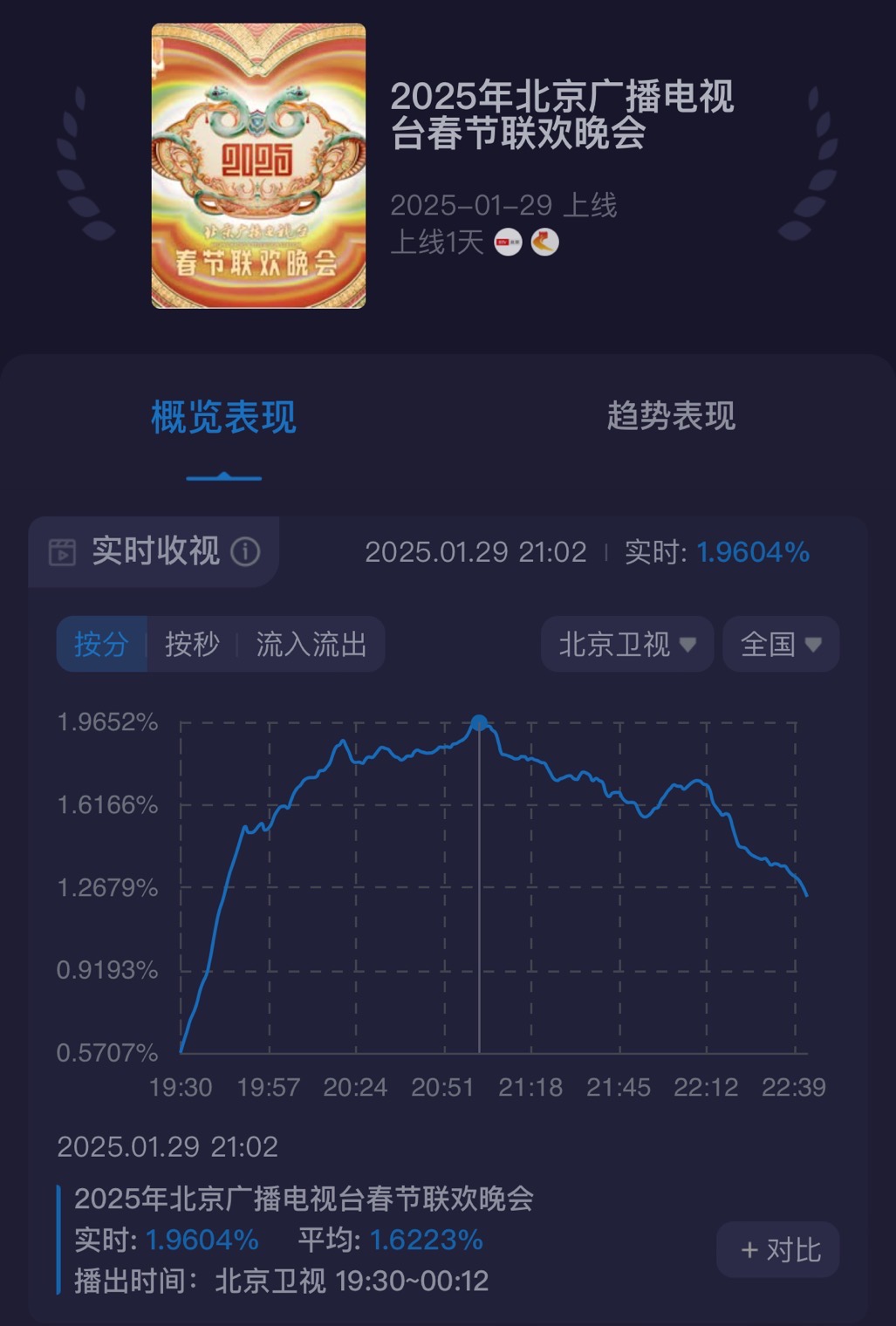Open the 实时收视 info tooltip icon
Viewport: 896px width, 1326px height.
[x=245, y=551]
